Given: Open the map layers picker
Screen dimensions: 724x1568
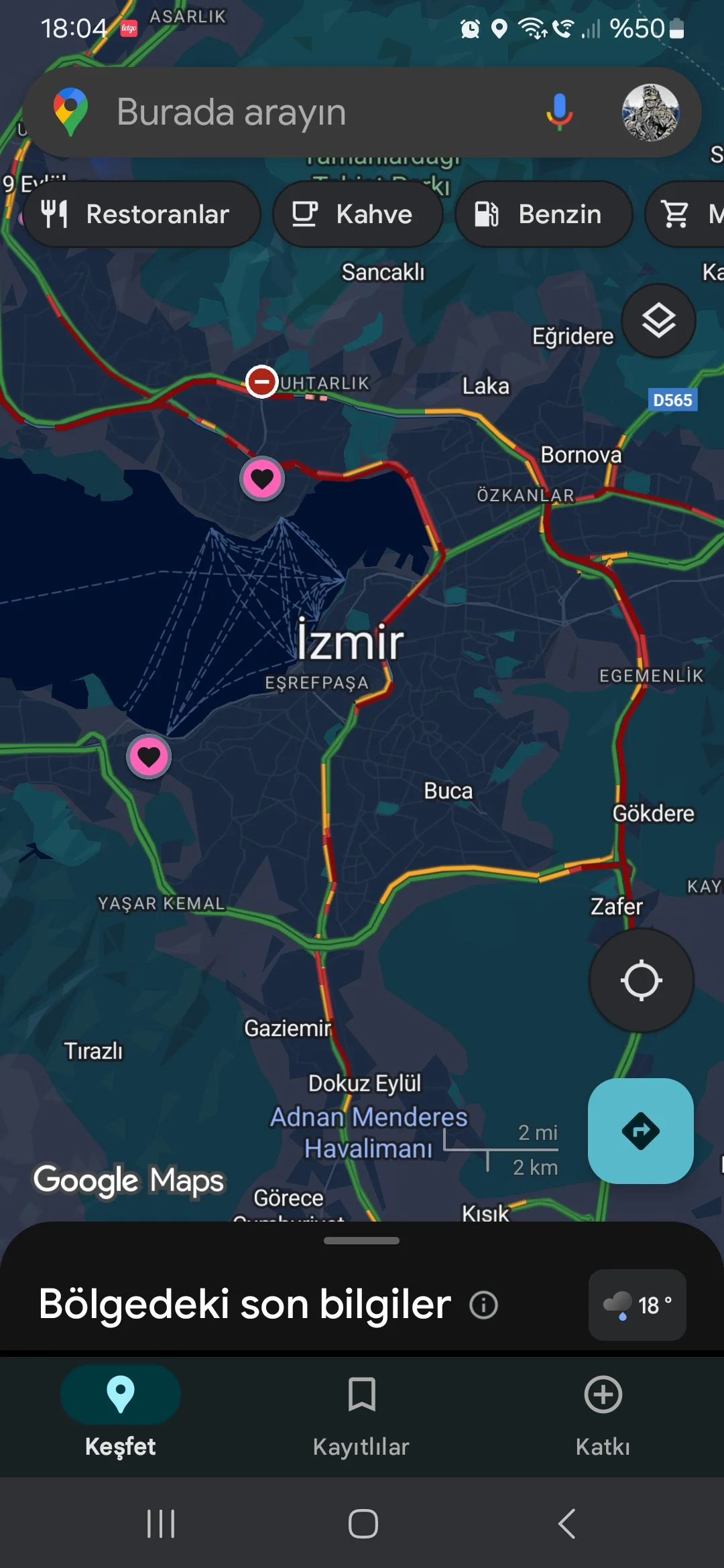Looking at the screenshot, I should (658, 322).
